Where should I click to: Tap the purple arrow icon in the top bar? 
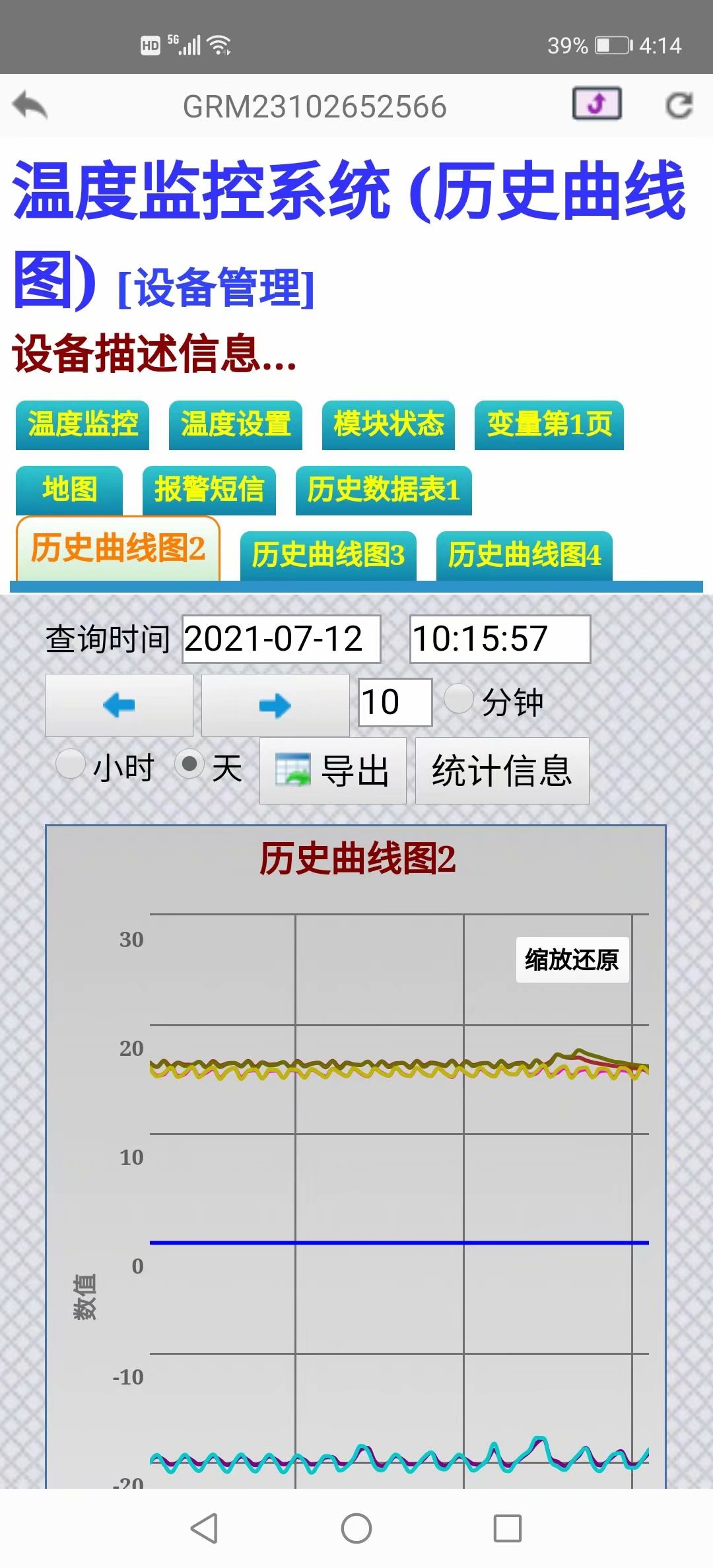[596, 104]
